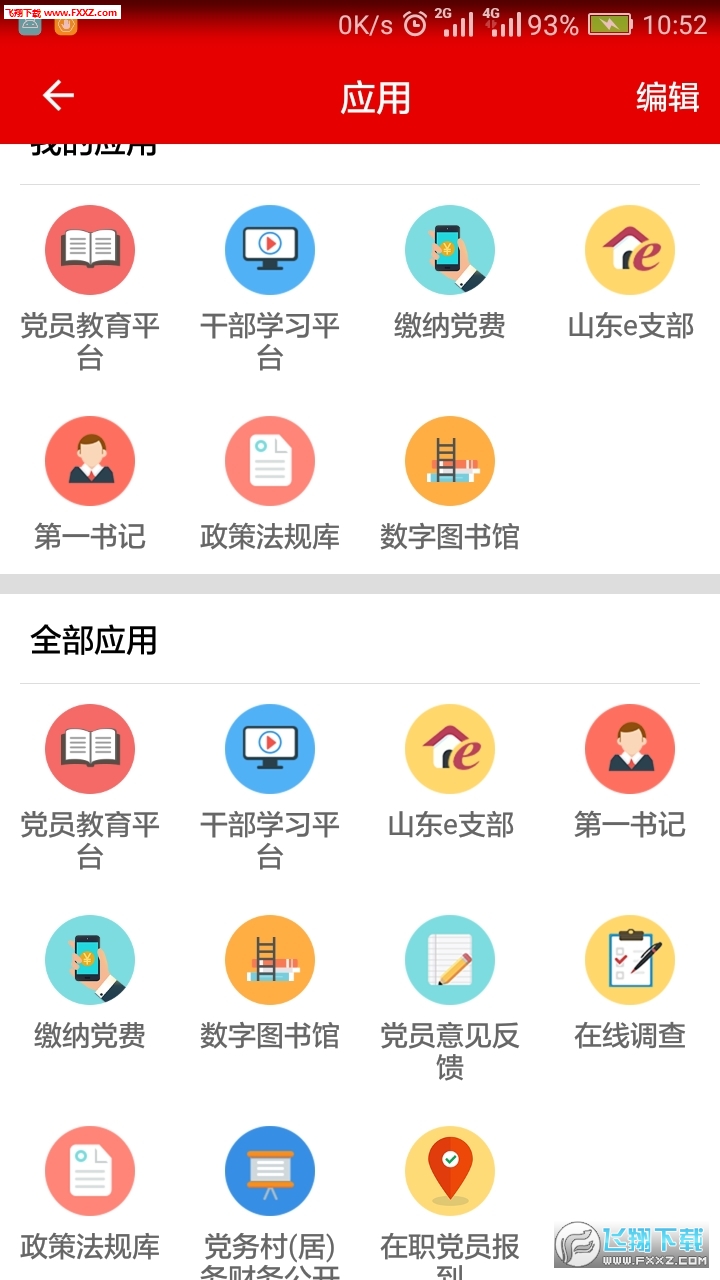Open 政策法规库 at bottom left
720x1280 pixels.
(x=90, y=1170)
